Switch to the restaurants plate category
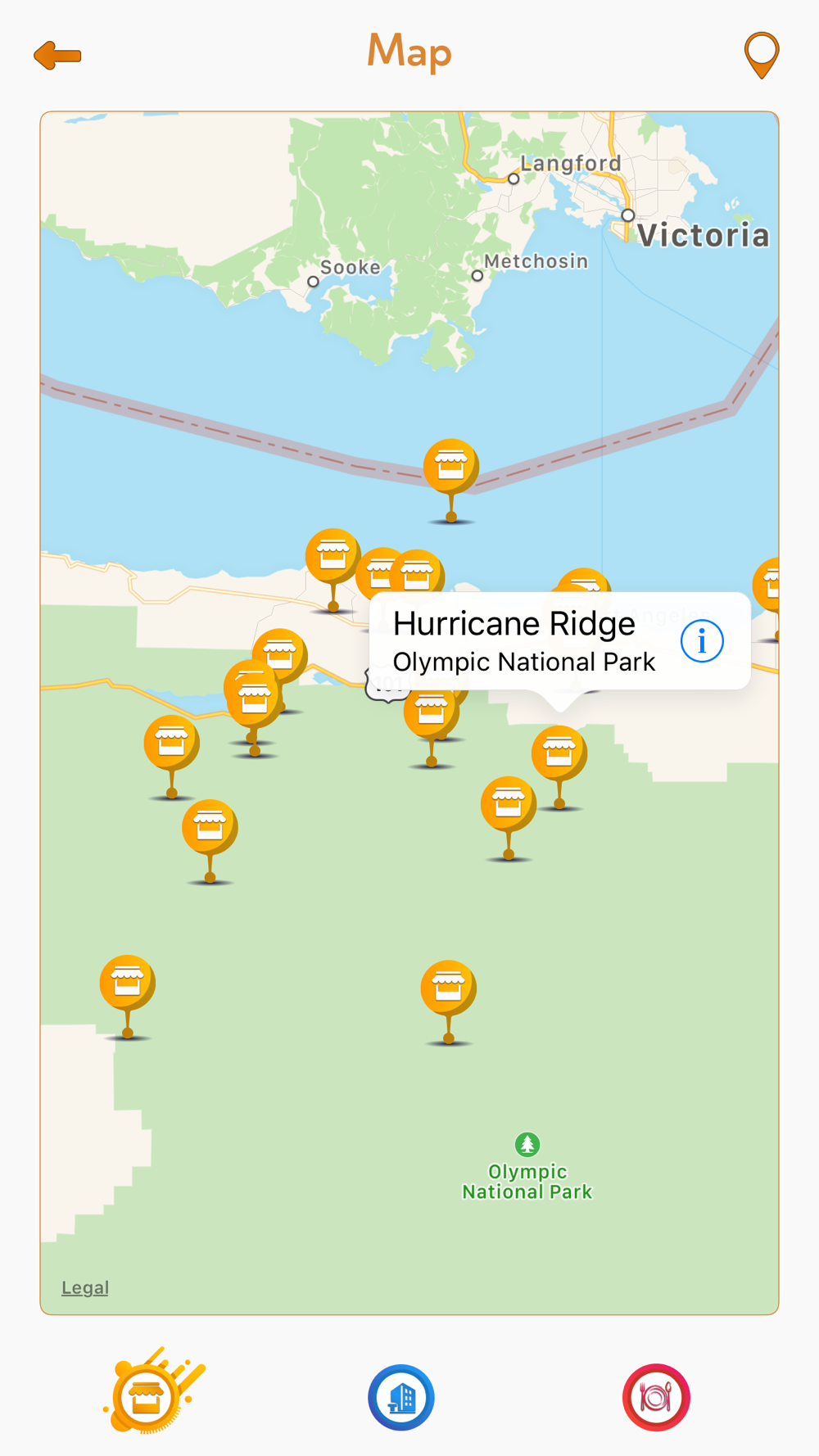 click(x=656, y=1397)
